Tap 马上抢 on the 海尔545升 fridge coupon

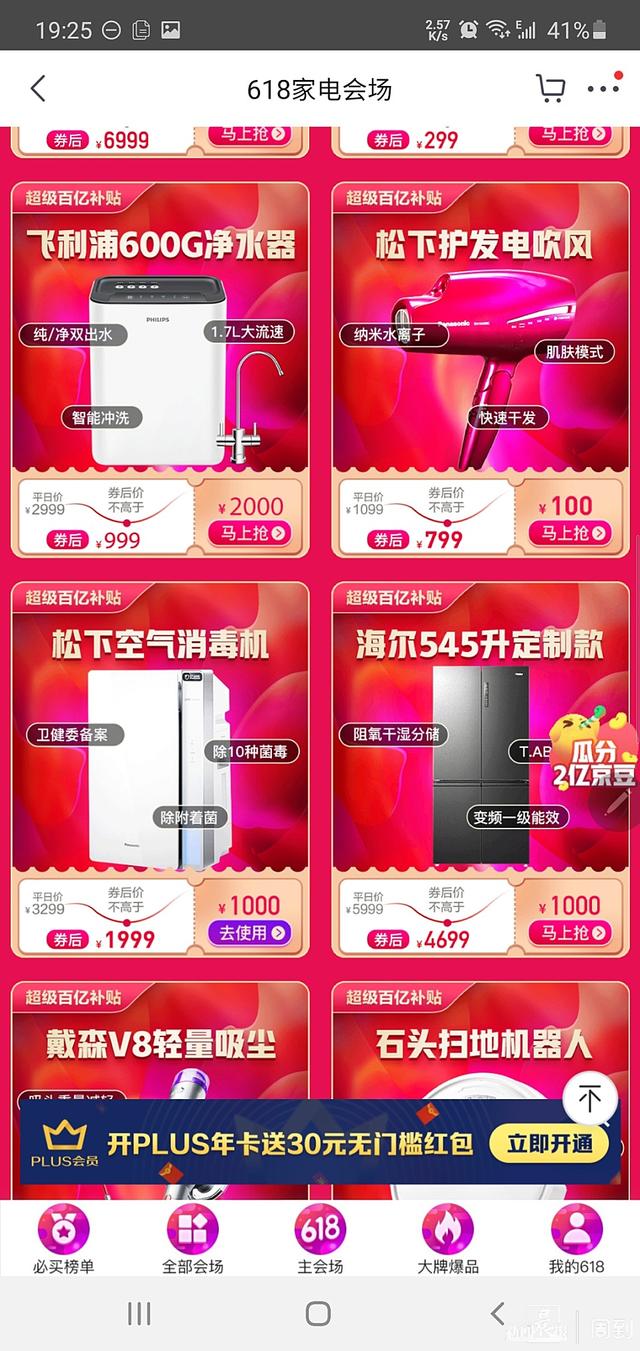(x=572, y=933)
